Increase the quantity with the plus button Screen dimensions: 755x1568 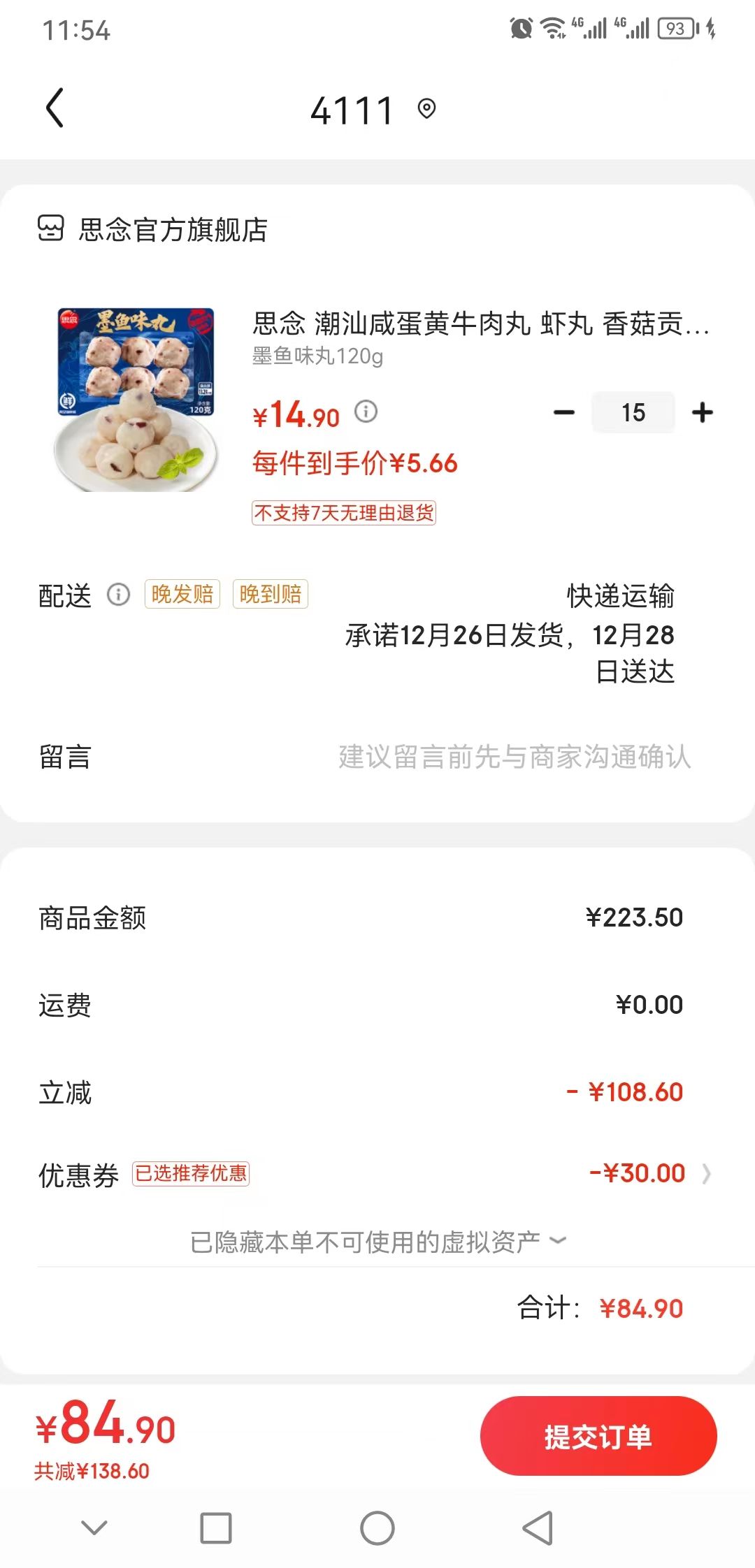[703, 413]
